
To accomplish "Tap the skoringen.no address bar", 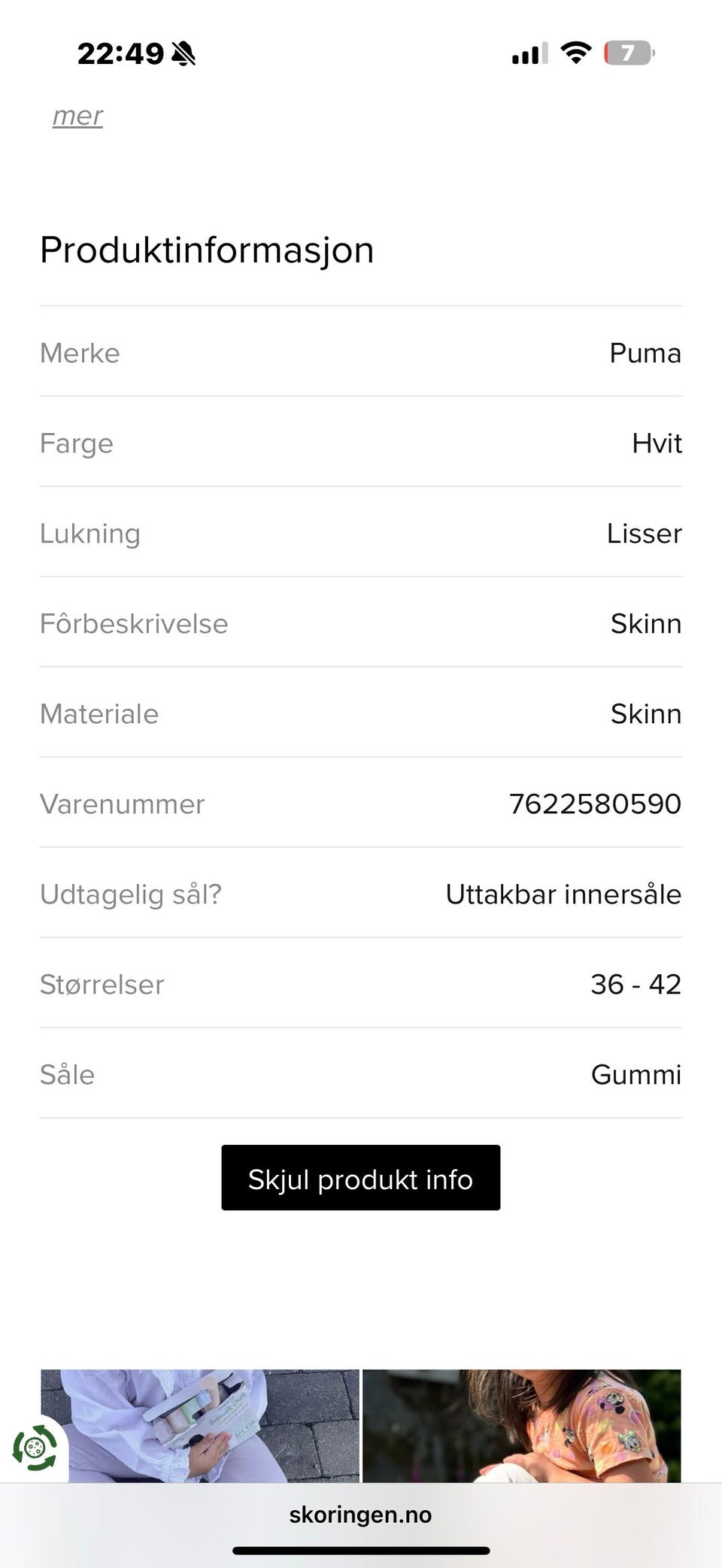I will point(360,1514).
